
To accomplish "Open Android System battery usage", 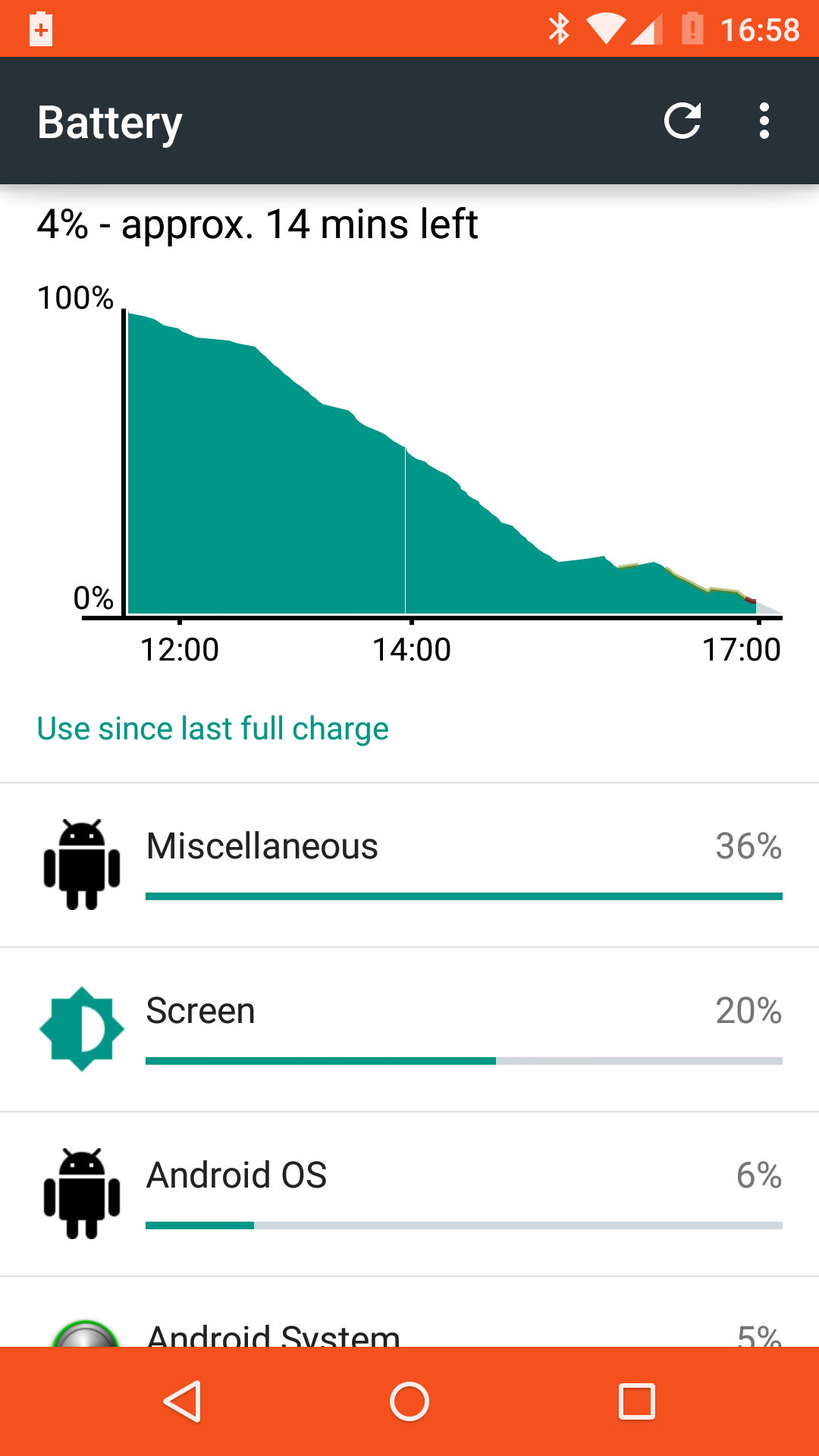I will tap(409, 1312).
